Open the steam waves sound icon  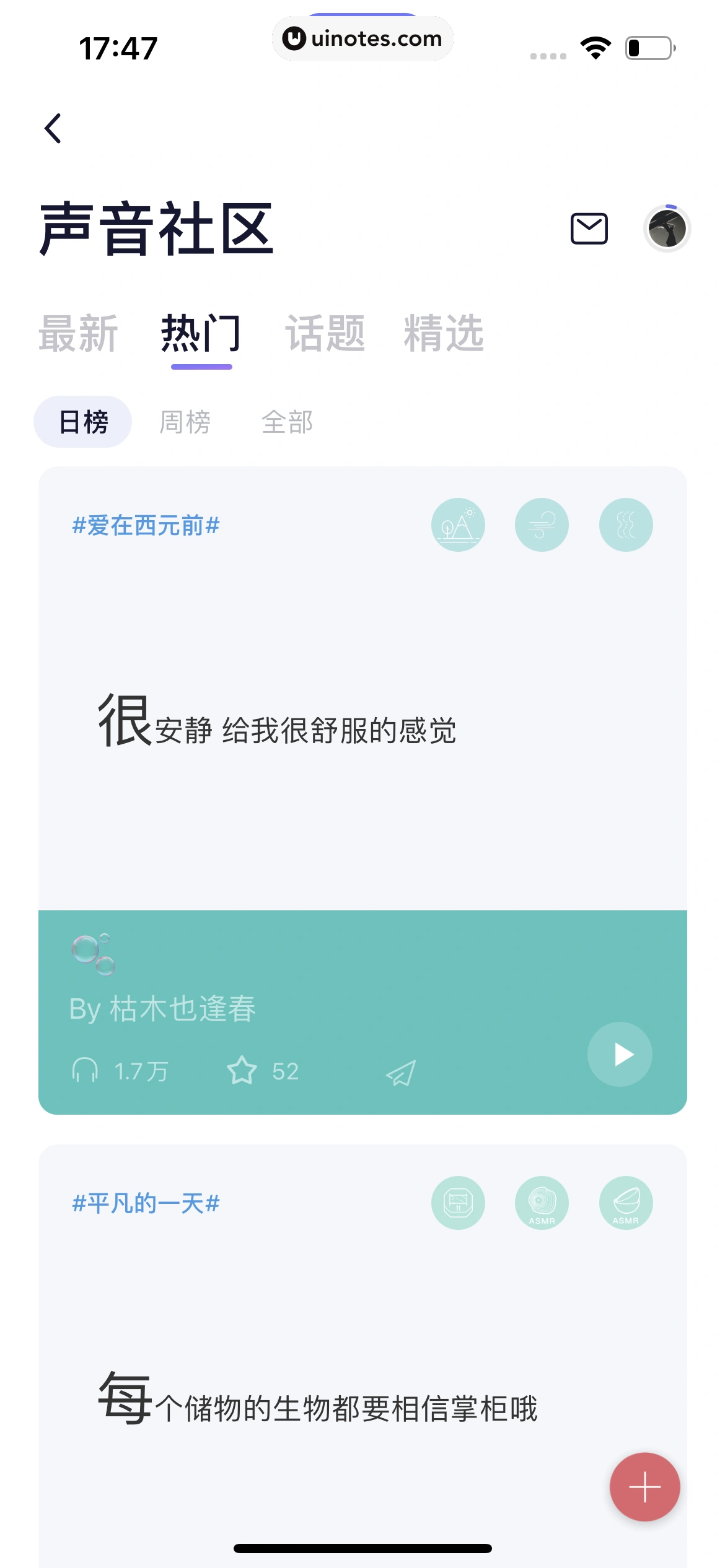click(x=626, y=524)
